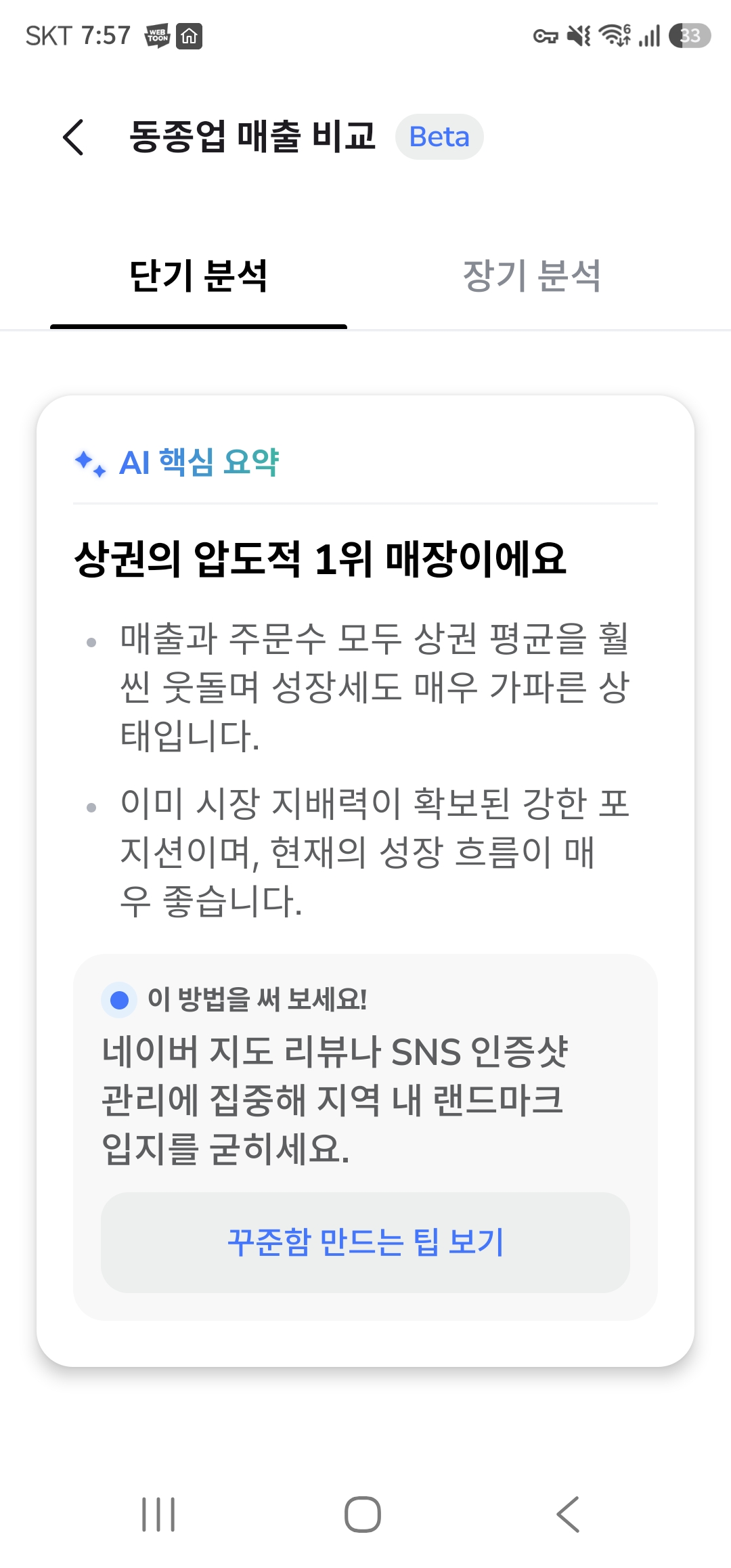731x1568 pixels.
Task: Select the 단기 분석 tab
Action: pos(198,276)
